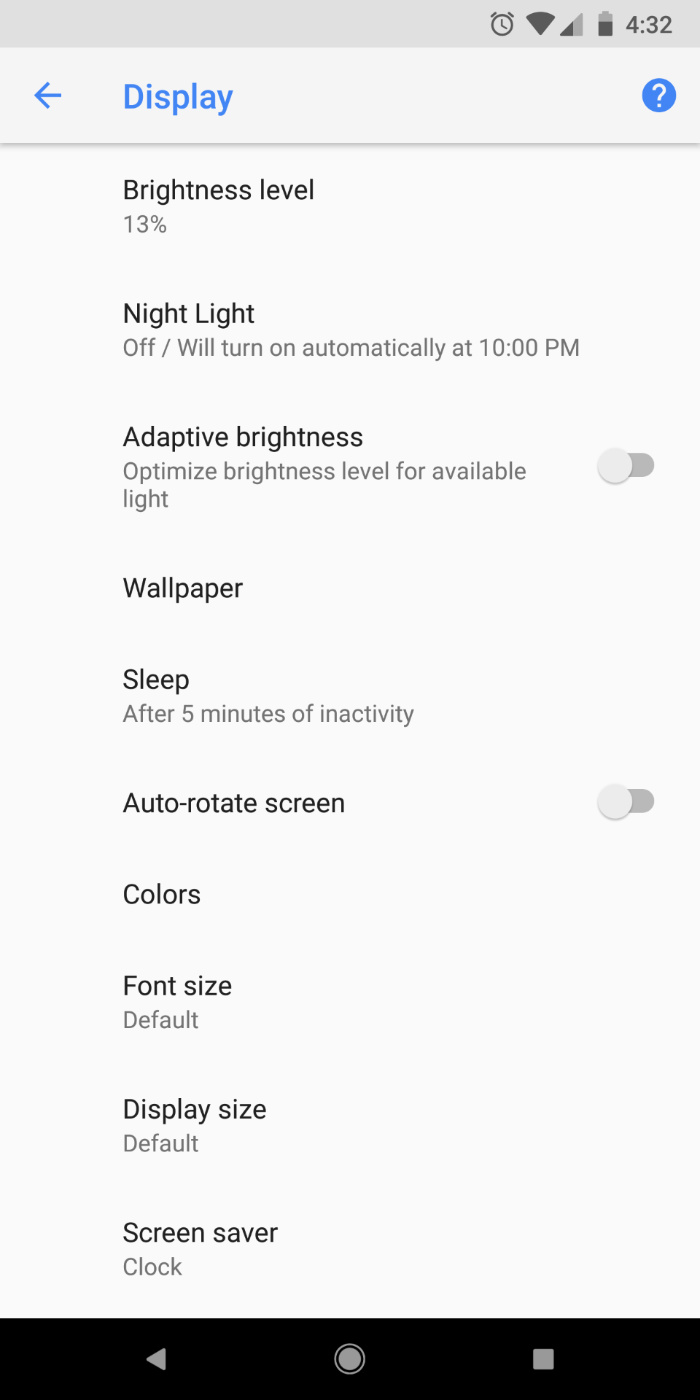Open the Colors option
Screen dimensions: 700x1400
(x=162, y=894)
